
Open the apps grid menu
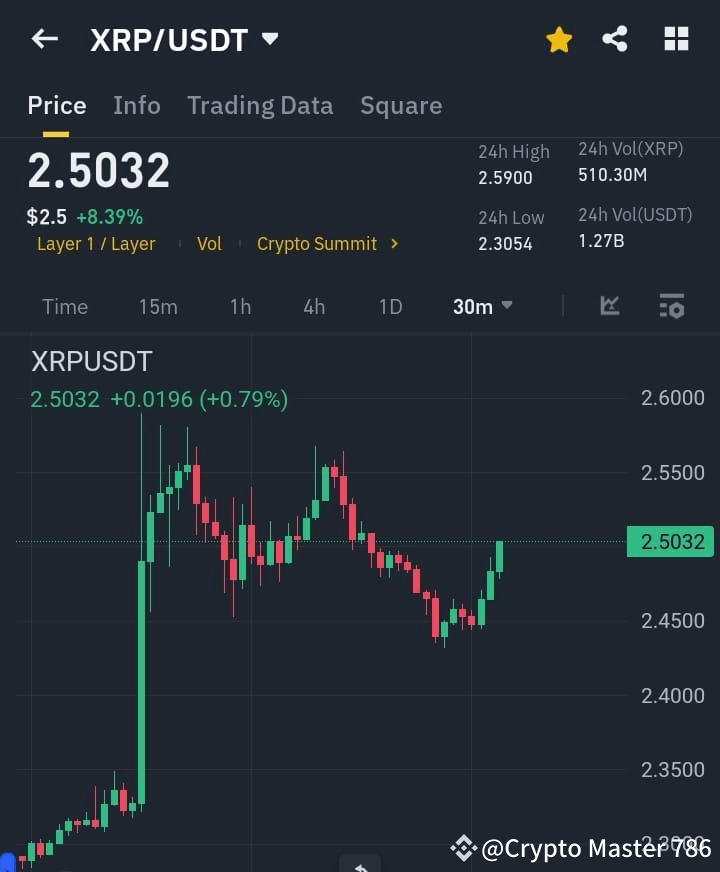[x=676, y=39]
